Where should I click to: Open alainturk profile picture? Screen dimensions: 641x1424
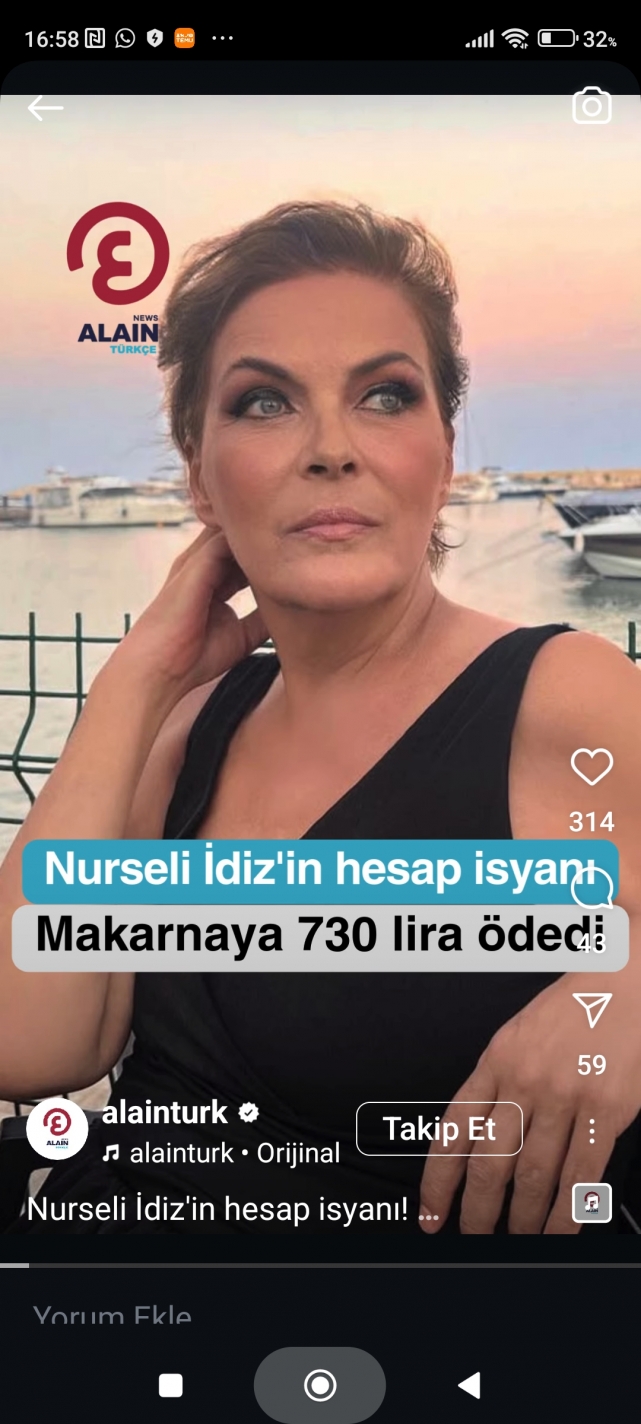coord(57,1129)
